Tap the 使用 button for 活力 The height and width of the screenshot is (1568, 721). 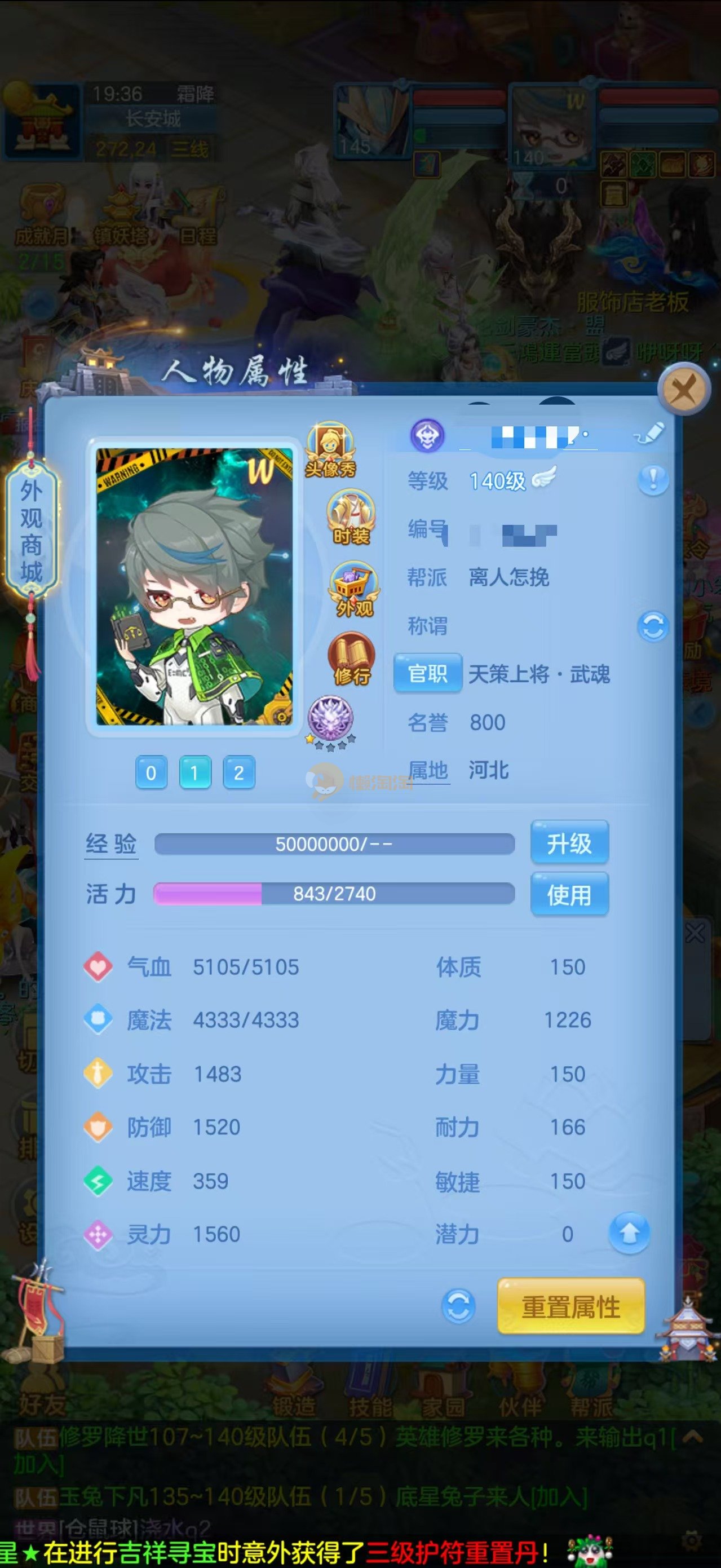click(569, 894)
